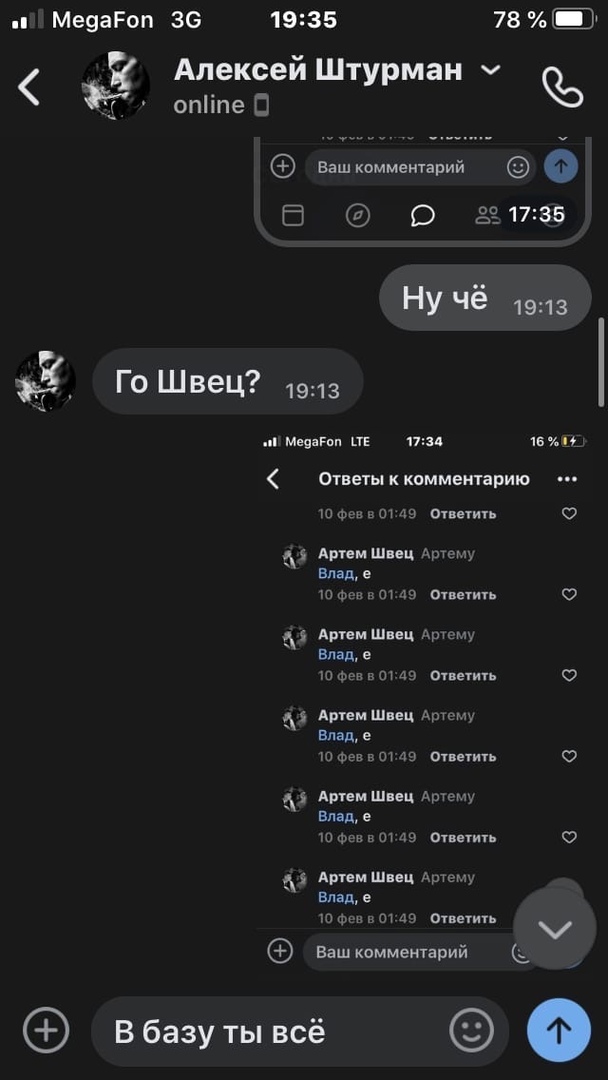Open Алексей Штурман's profile photo in header

115,86
